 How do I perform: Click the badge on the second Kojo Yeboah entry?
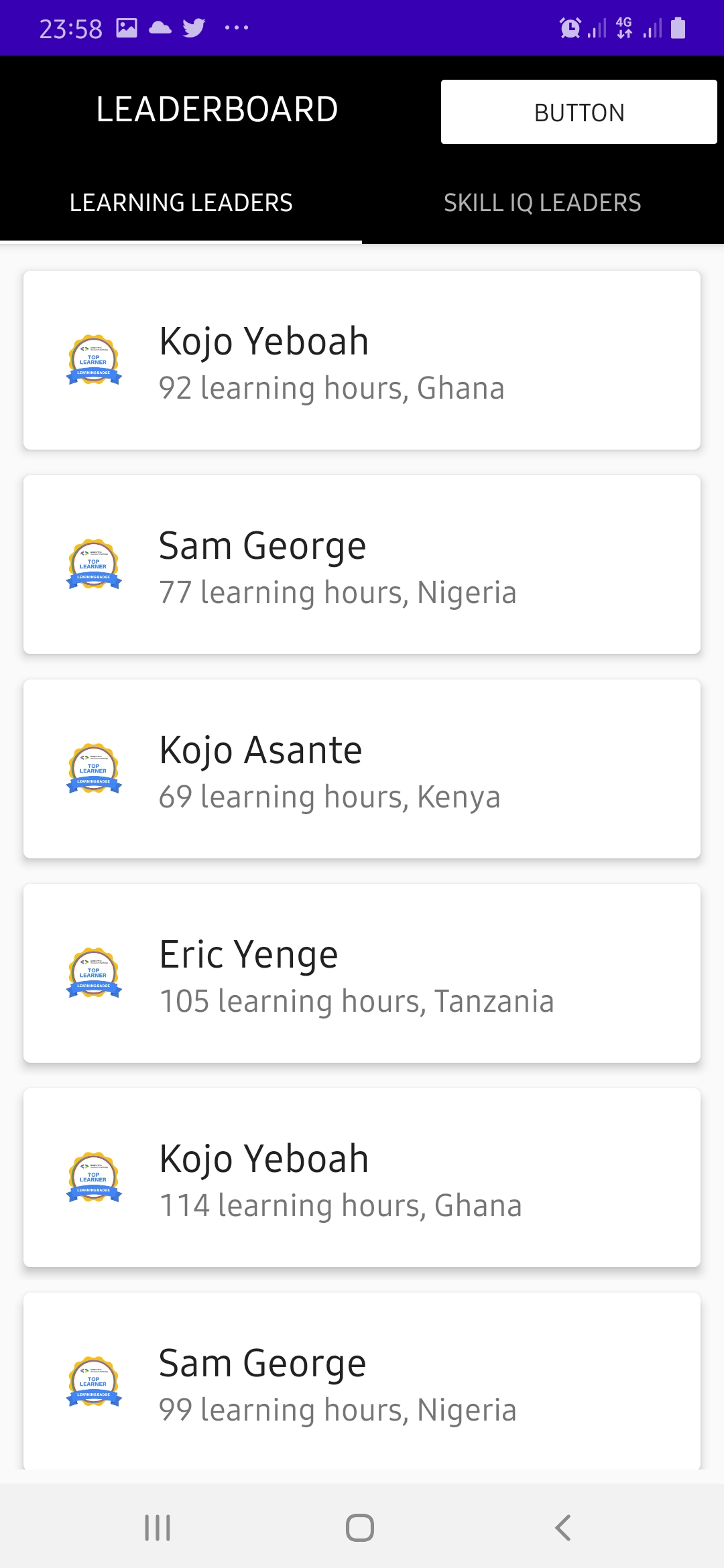pos(94,1178)
